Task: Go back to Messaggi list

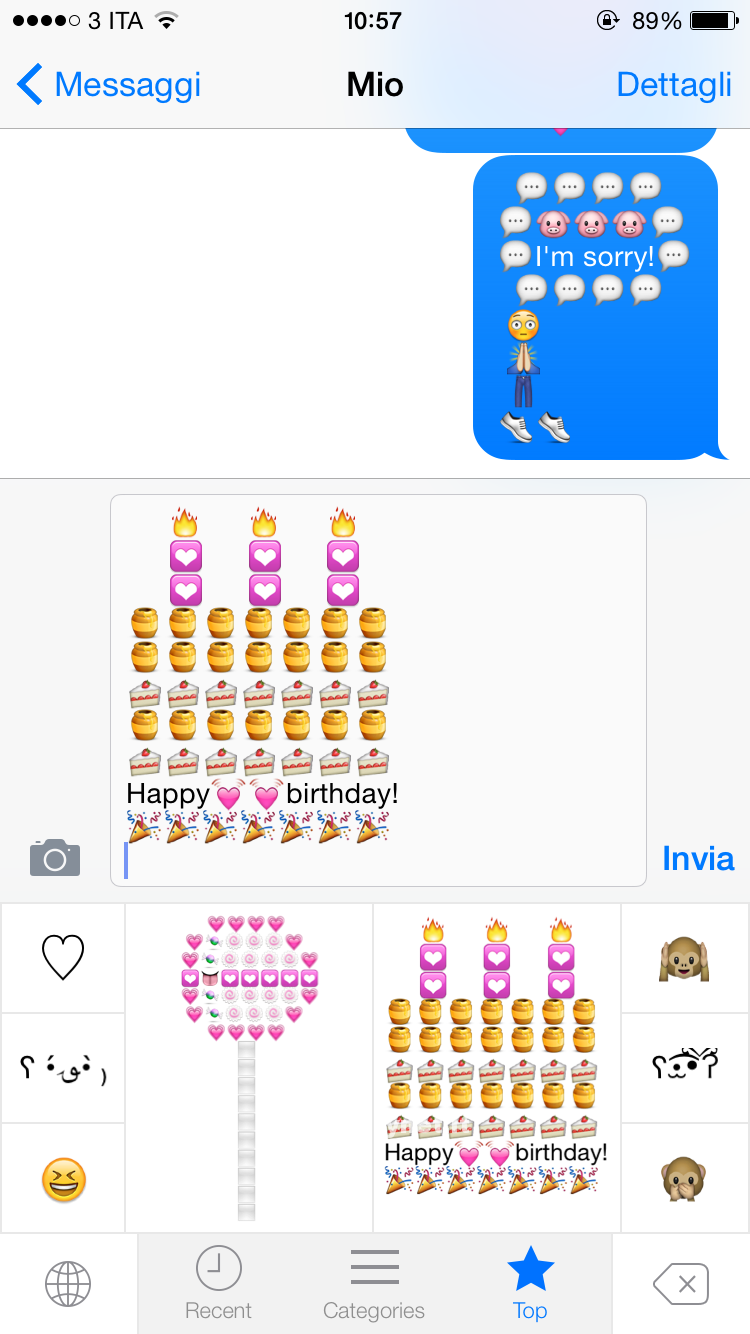Action: (x=108, y=85)
